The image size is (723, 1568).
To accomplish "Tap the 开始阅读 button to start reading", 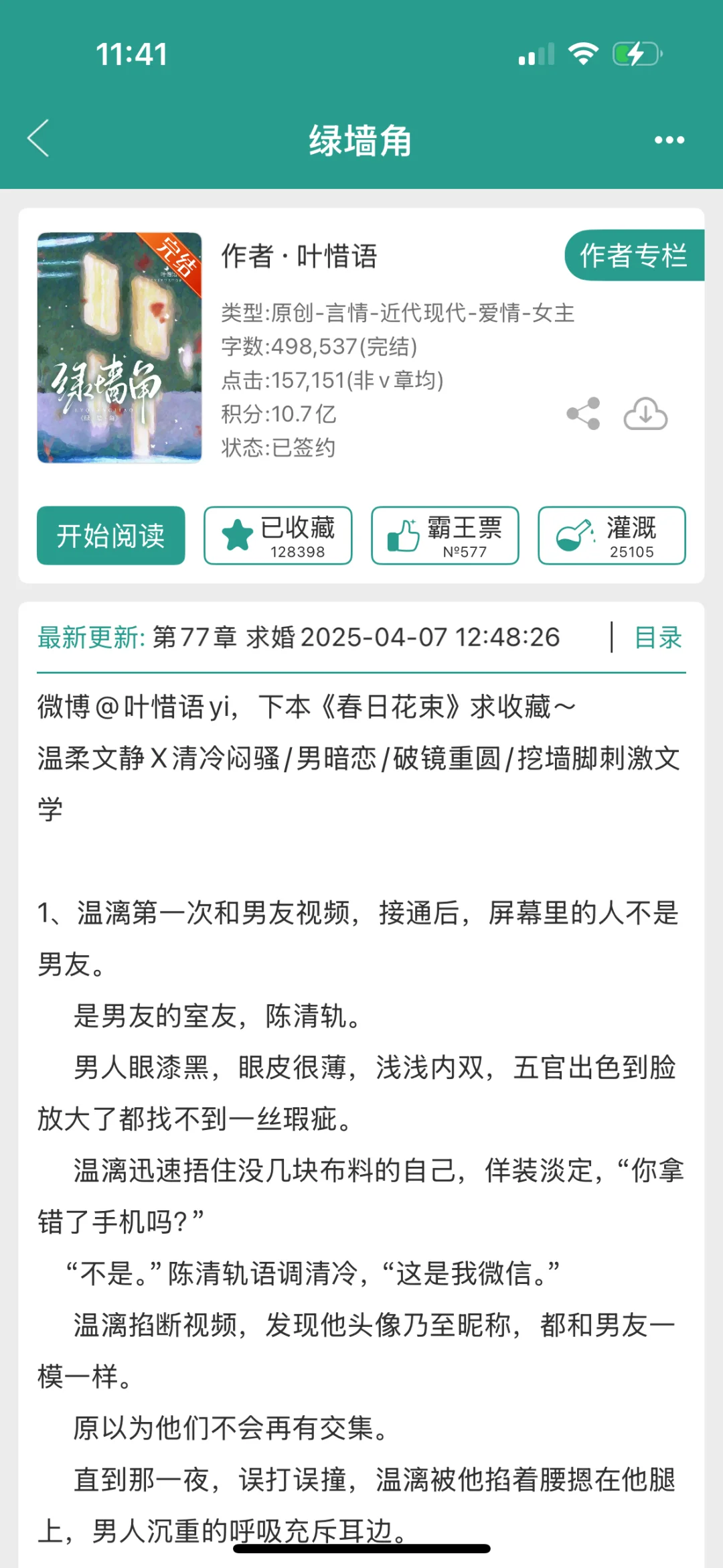I will click(x=110, y=536).
